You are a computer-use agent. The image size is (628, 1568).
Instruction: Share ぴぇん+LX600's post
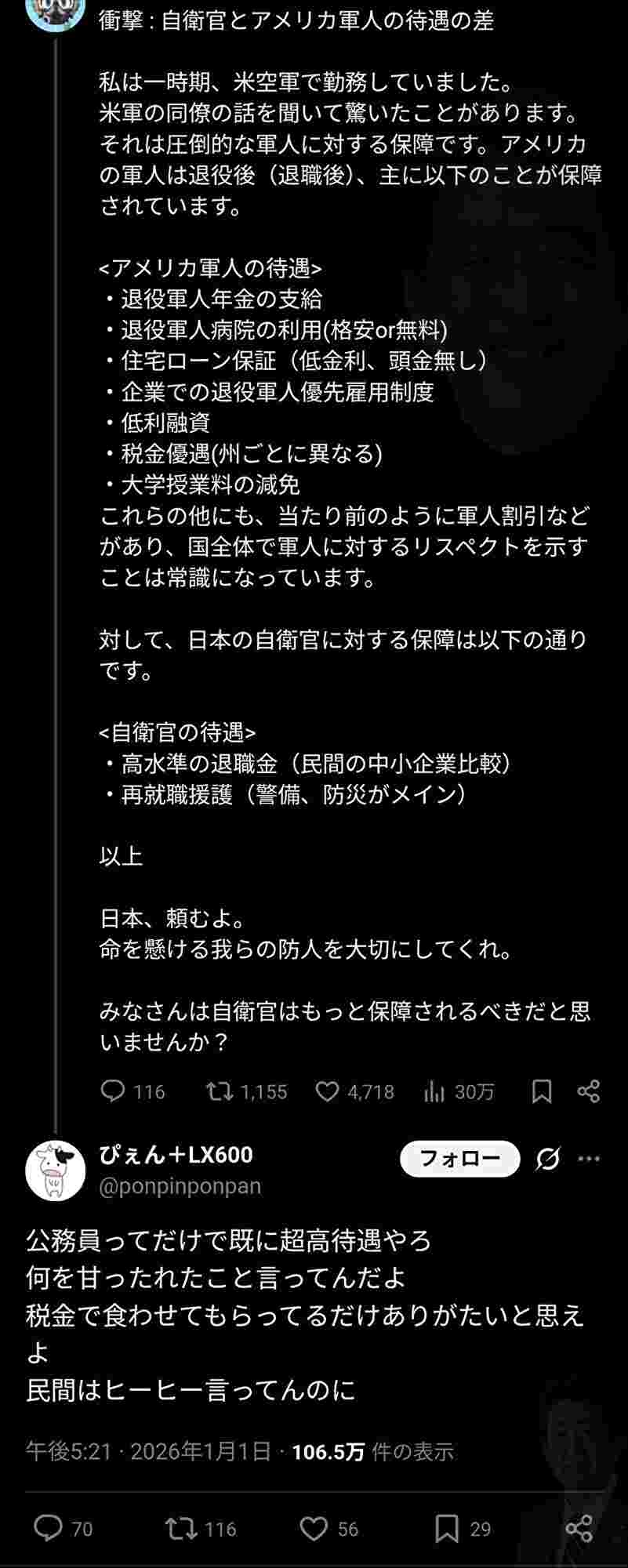click(579, 1528)
